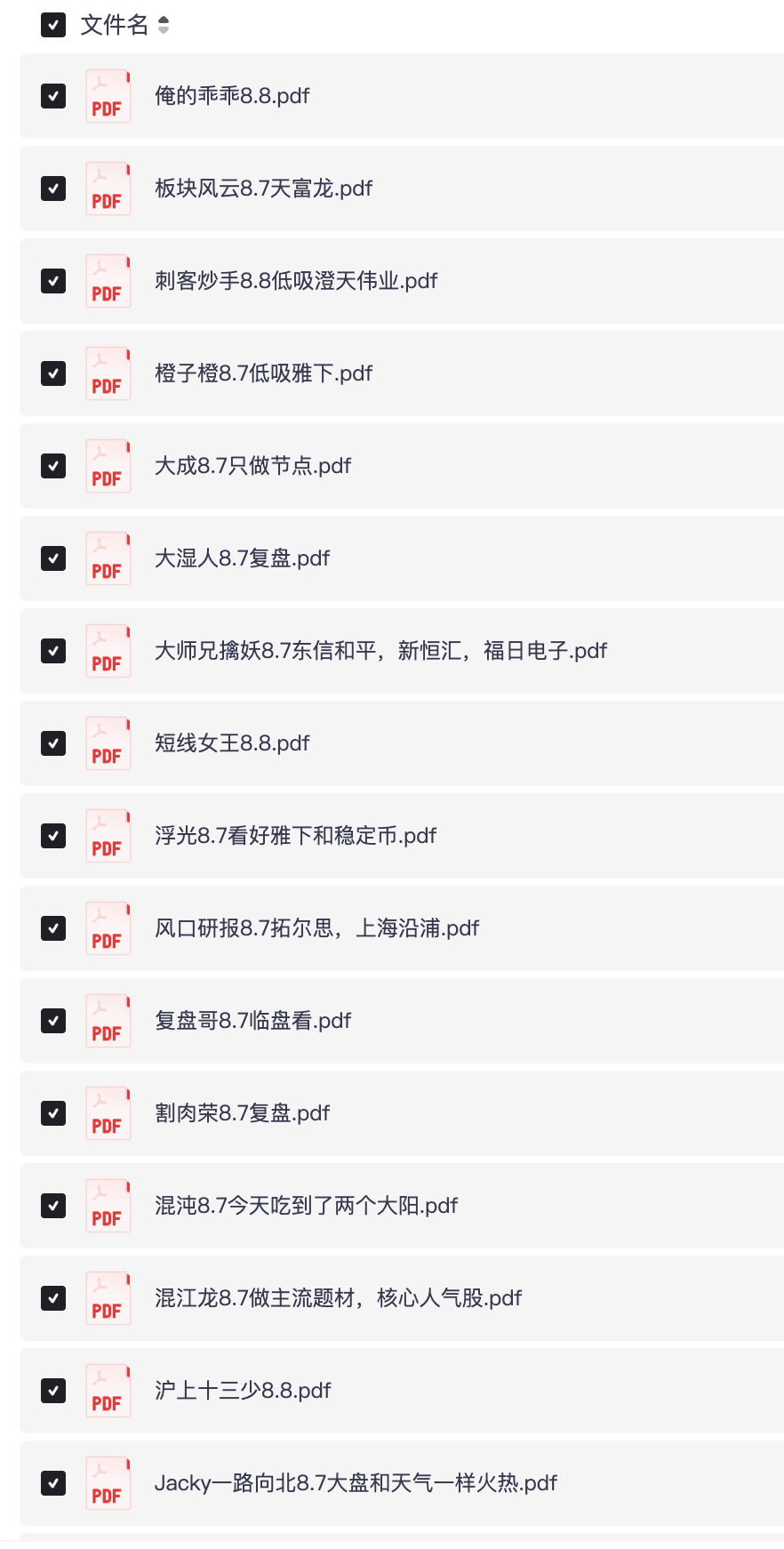Uncheck 大师兄擒妖8.7东信和平 file
This screenshot has height=1549, width=784.
(x=53, y=651)
